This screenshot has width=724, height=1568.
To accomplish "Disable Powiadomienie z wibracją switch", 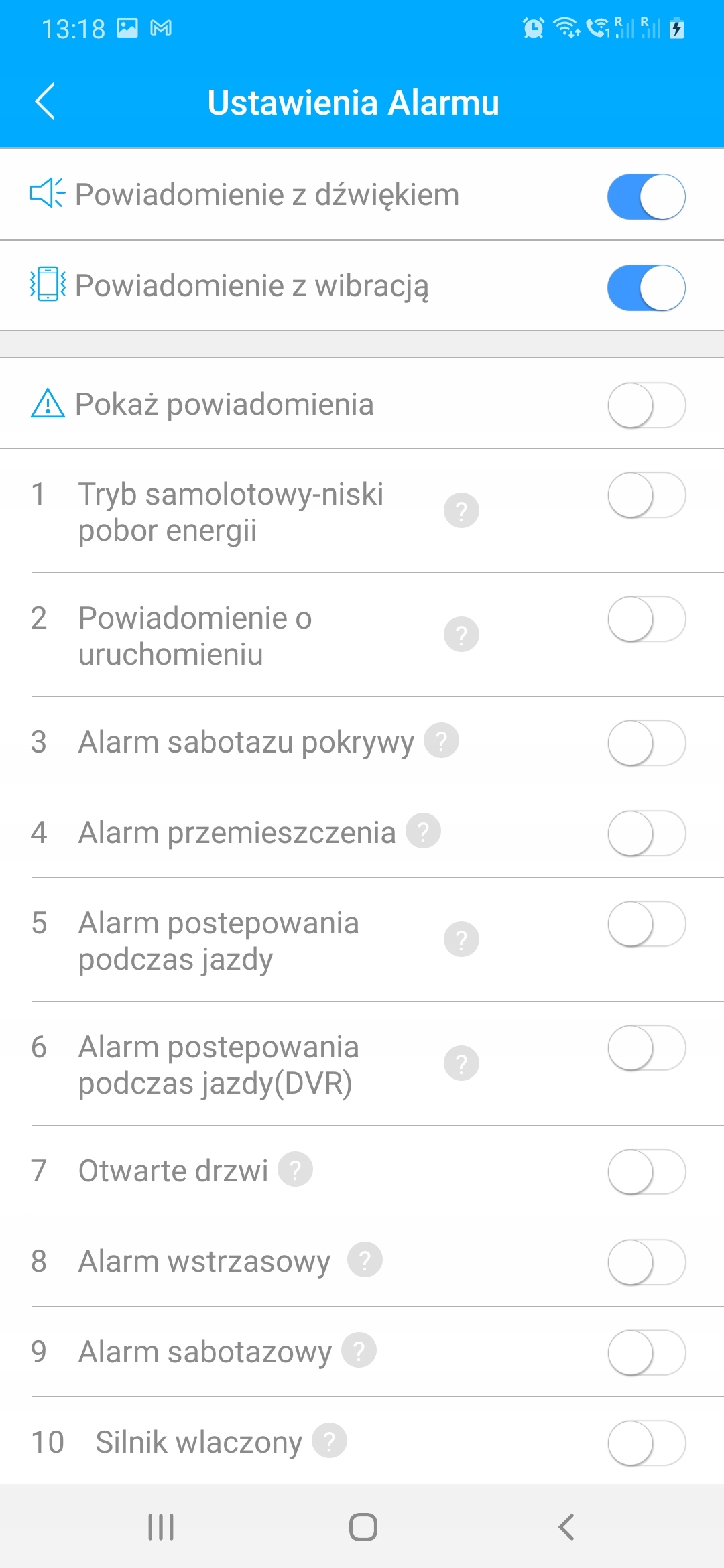I will point(646,288).
